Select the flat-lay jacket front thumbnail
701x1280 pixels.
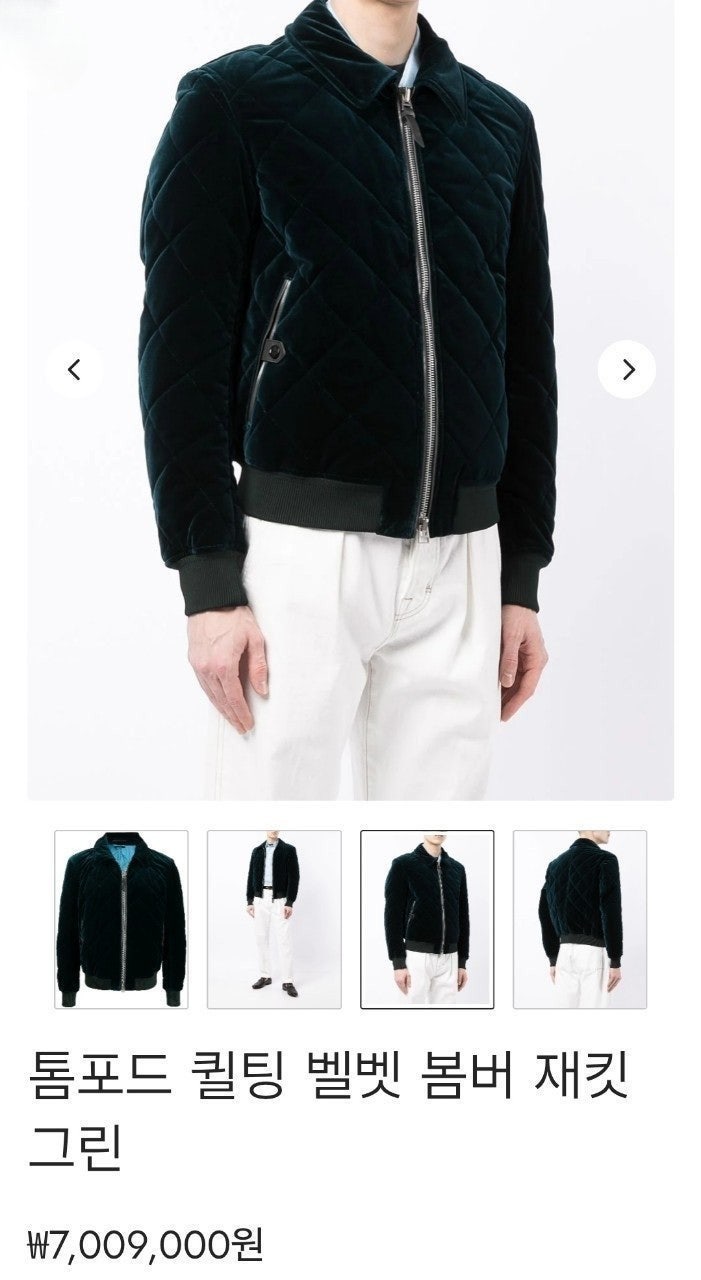pyautogui.click(x=121, y=919)
